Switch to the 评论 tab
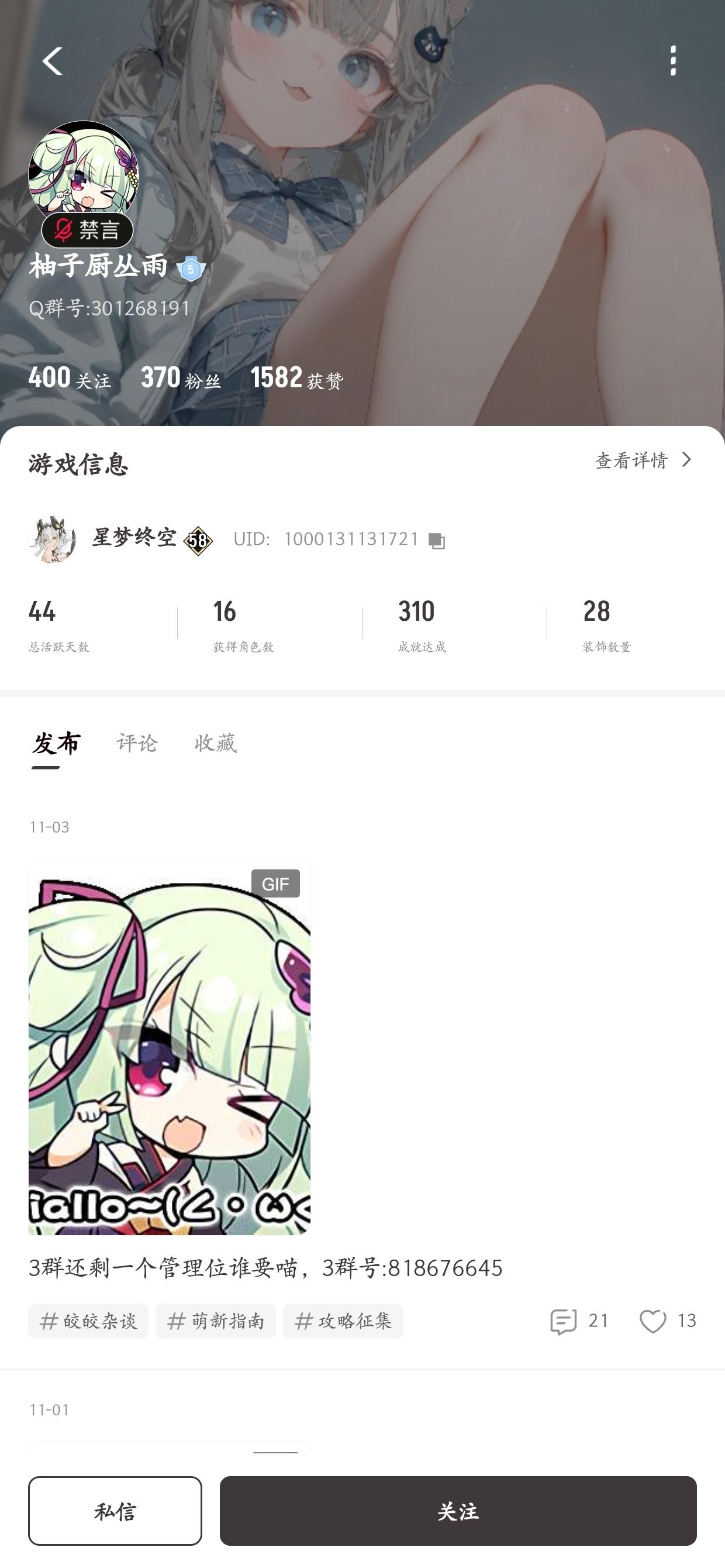 tap(137, 743)
